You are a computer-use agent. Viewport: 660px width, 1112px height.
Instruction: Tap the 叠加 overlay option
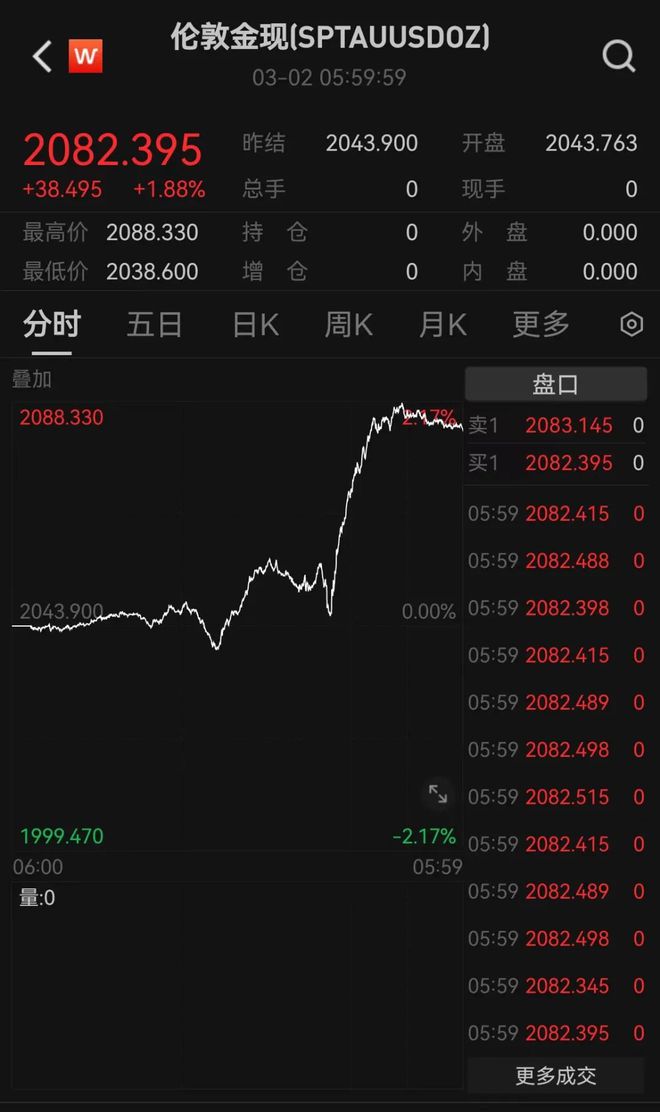point(32,380)
